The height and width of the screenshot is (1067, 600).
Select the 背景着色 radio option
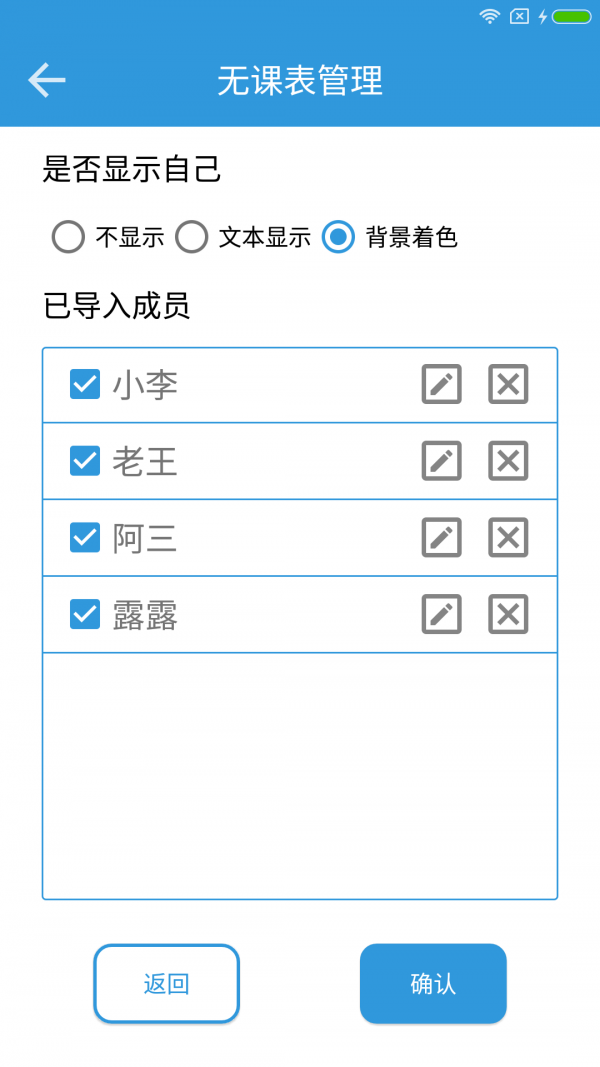[338, 237]
